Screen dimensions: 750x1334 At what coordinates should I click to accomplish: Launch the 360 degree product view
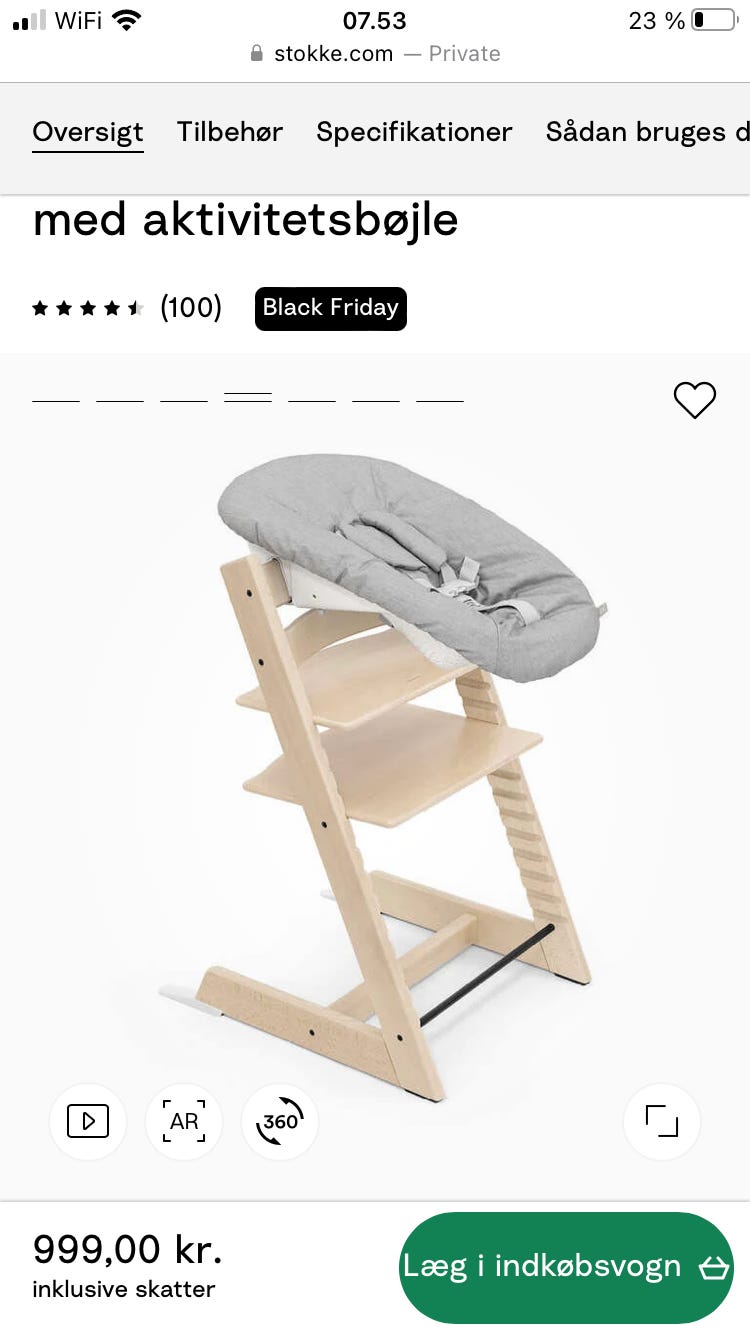point(280,1122)
